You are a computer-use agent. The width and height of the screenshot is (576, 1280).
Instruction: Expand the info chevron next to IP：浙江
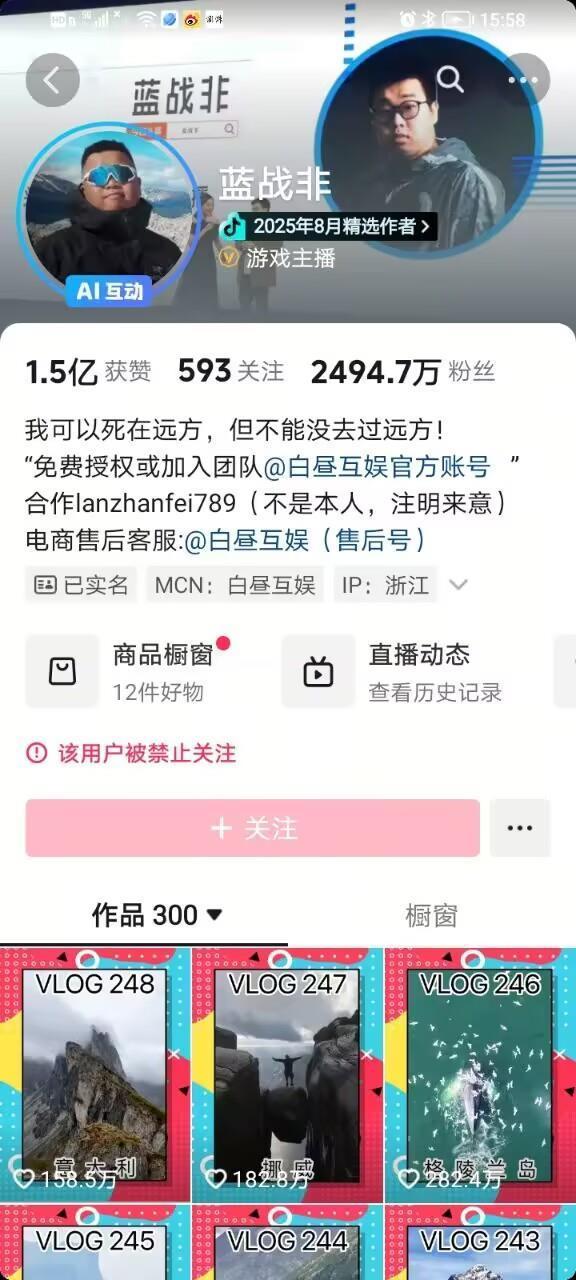pos(458,585)
